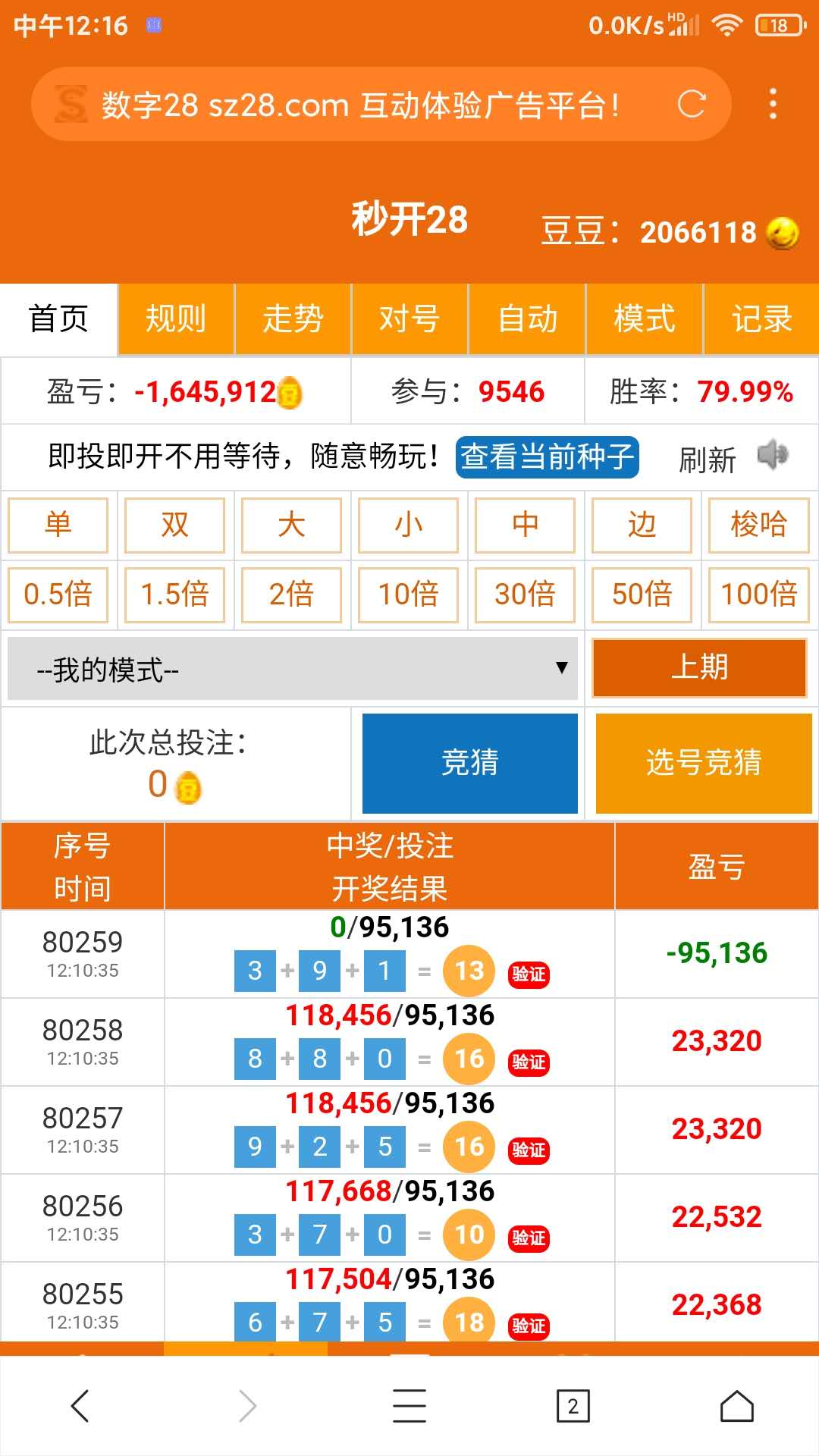The width and height of the screenshot is (819, 1456).
Task: Apply the 10倍 multiplier
Action: [x=409, y=595]
